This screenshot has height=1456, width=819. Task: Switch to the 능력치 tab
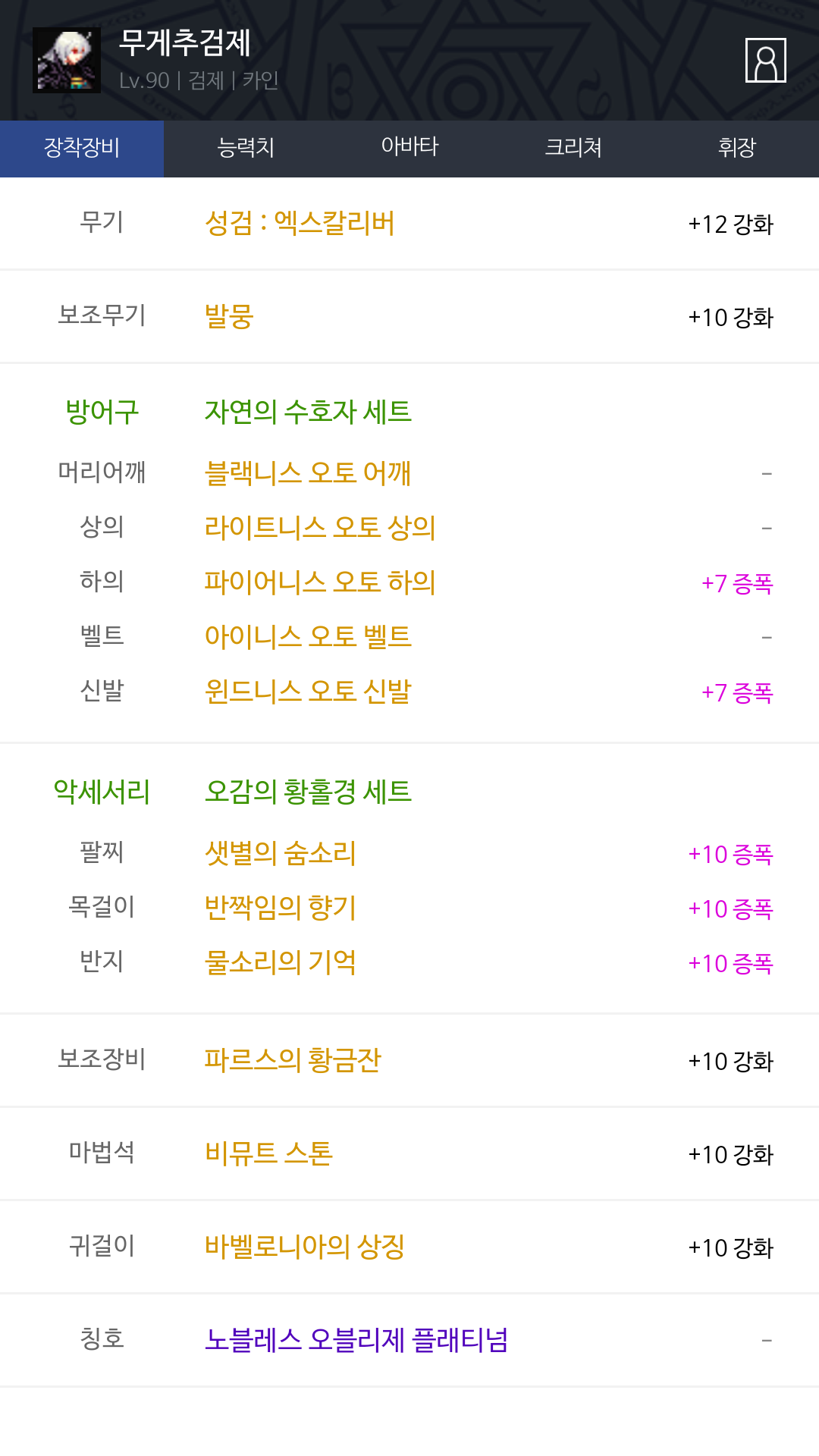[x=246, y=148]
